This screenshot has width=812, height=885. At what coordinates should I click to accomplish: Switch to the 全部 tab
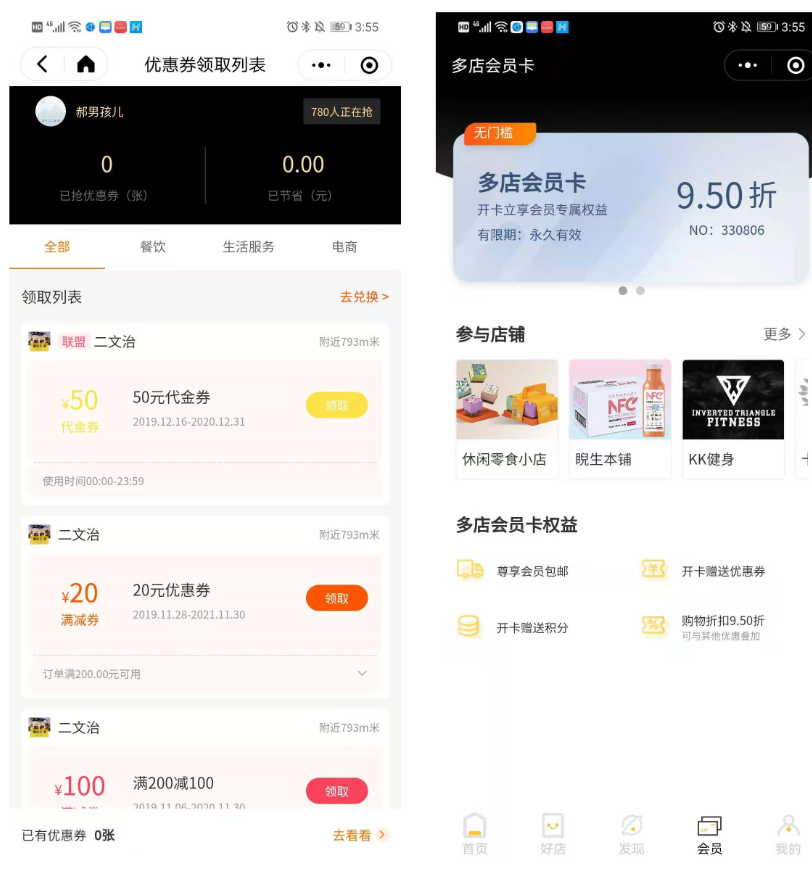(57, 245)
